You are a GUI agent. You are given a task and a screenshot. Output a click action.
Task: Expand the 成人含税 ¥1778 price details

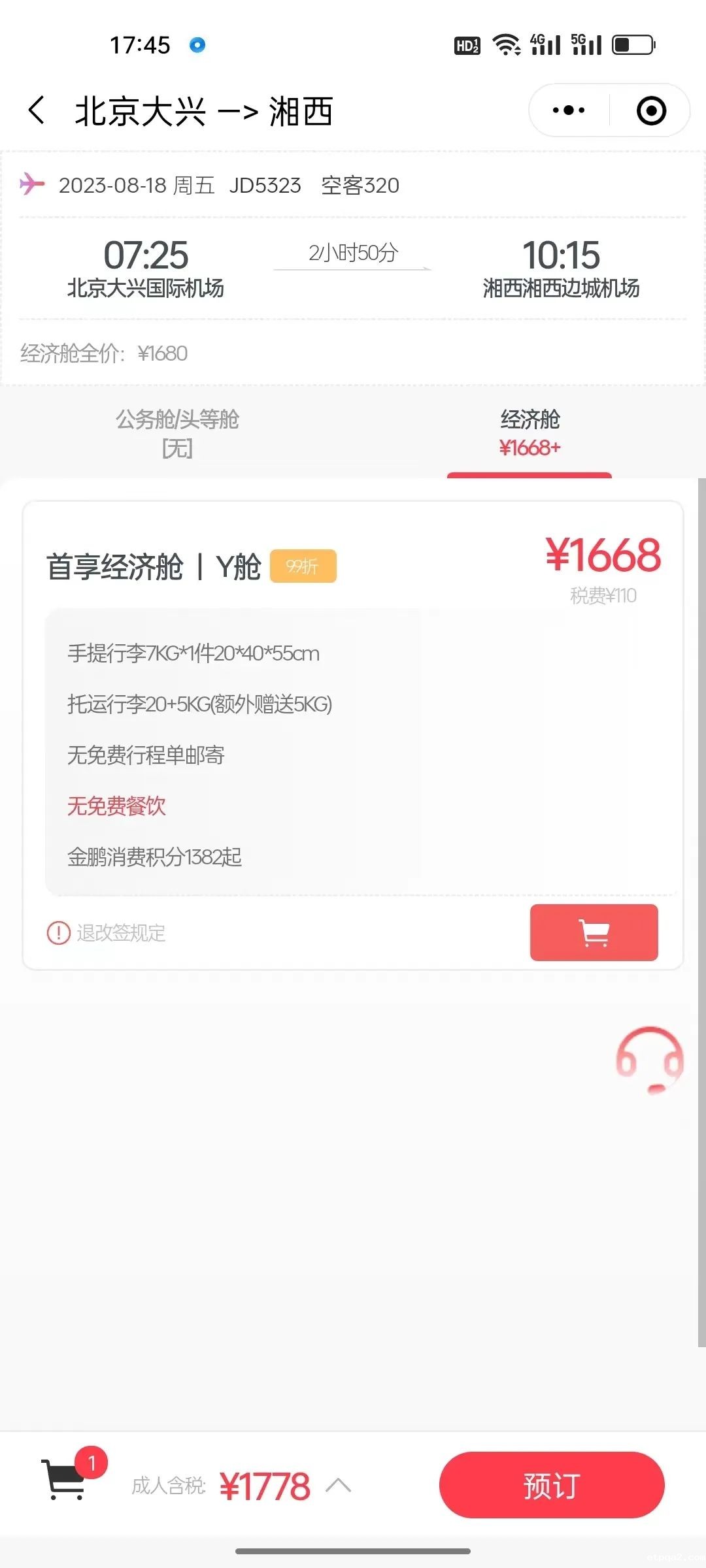(338, 1486)
